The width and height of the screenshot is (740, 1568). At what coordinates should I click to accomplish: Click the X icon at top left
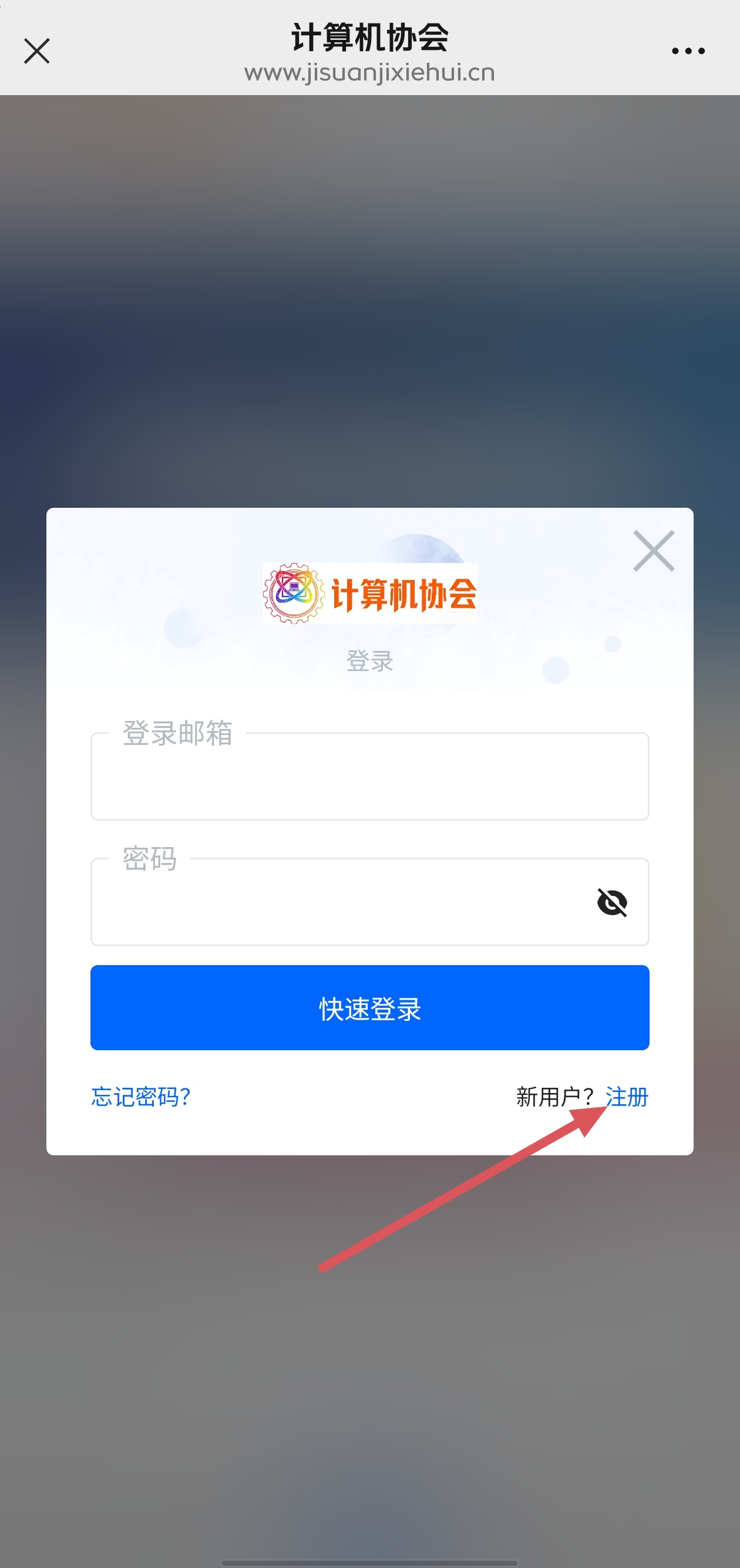pyautogui.click(x=36, y=51)
